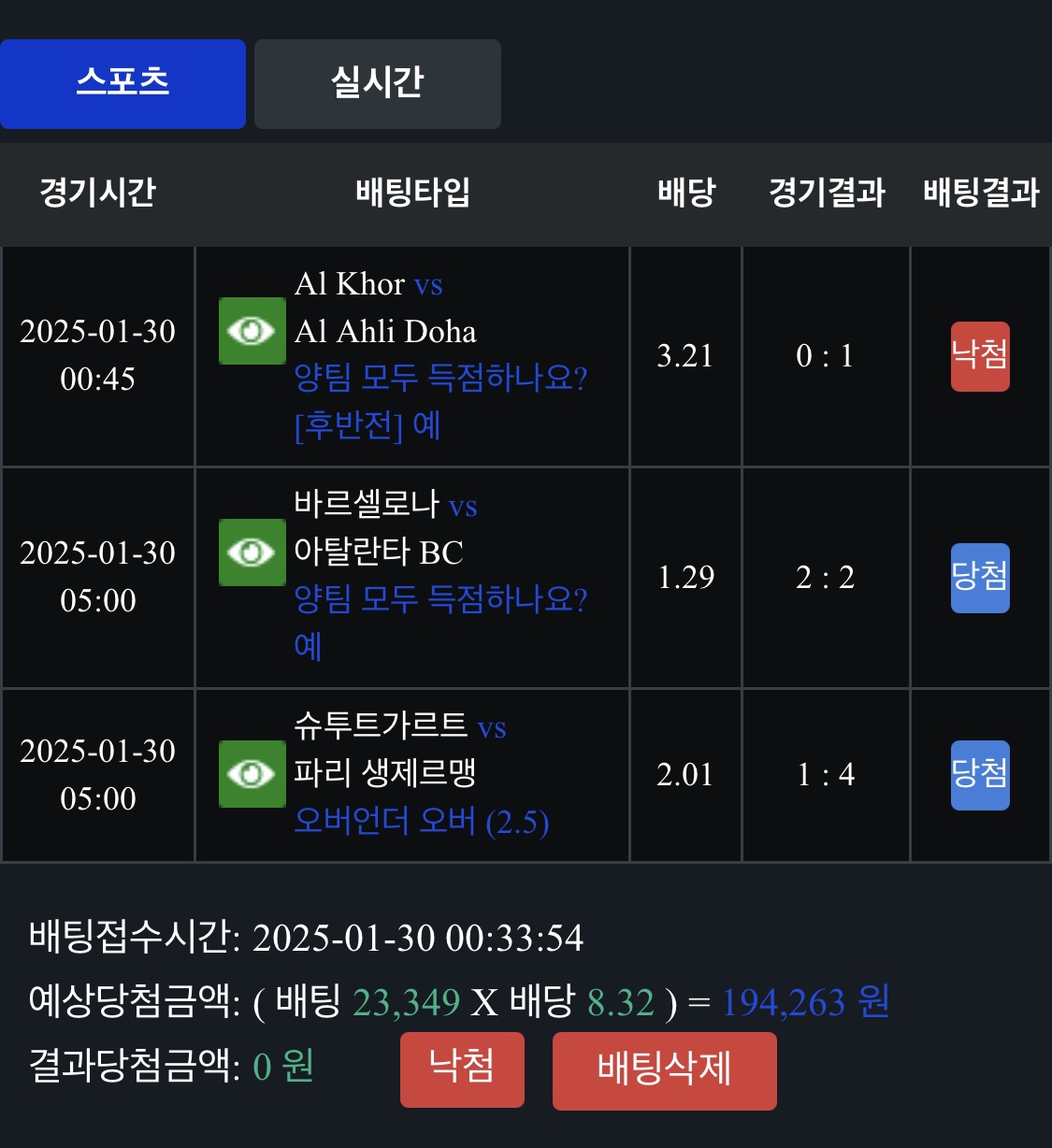
Task: Tap the eye icon for 바르셀로나 match
Action: [x=252, y=552]
